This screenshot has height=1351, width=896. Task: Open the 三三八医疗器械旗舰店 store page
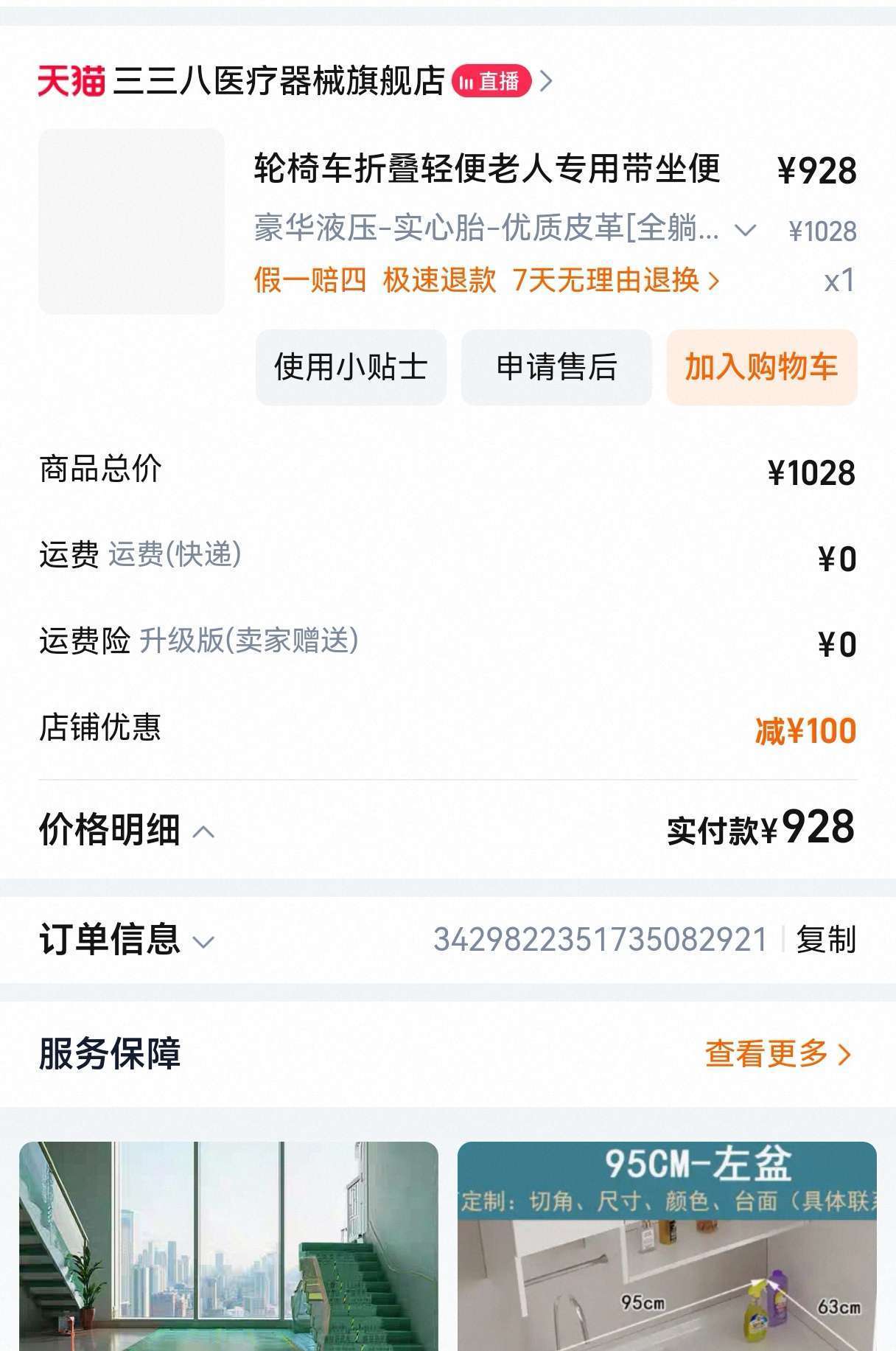click(279, 81)
